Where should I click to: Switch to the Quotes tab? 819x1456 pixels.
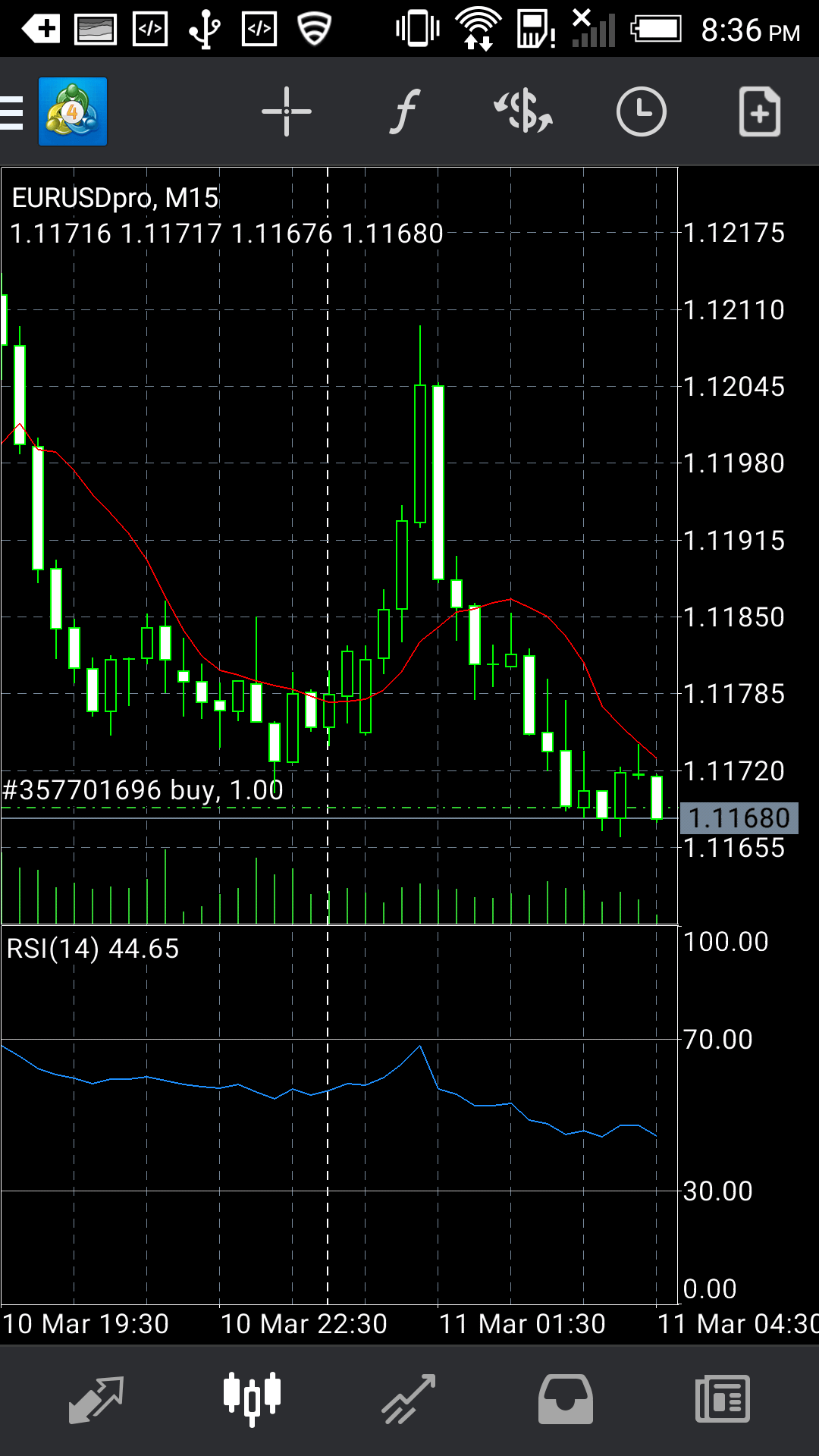coord(96,1400)
